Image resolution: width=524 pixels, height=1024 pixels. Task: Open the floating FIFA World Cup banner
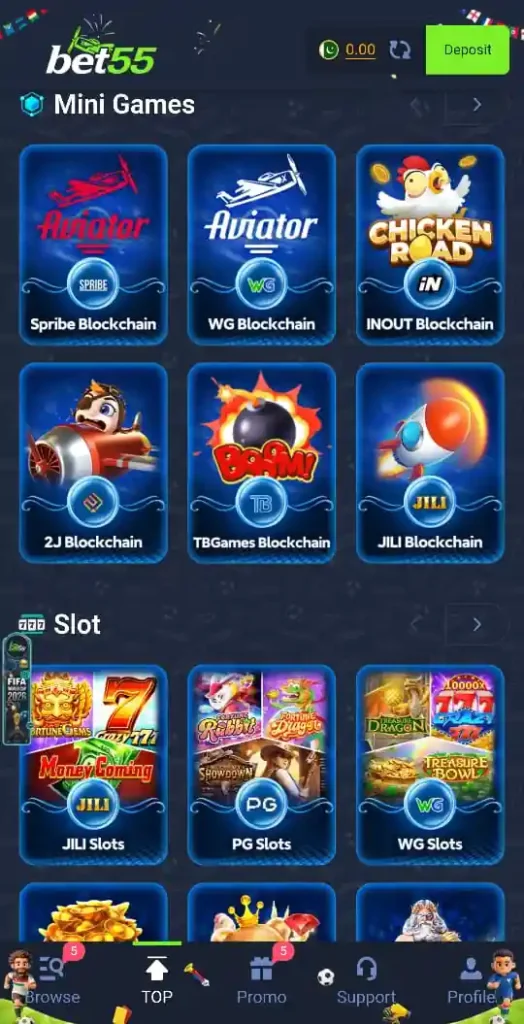coord(17,690)
